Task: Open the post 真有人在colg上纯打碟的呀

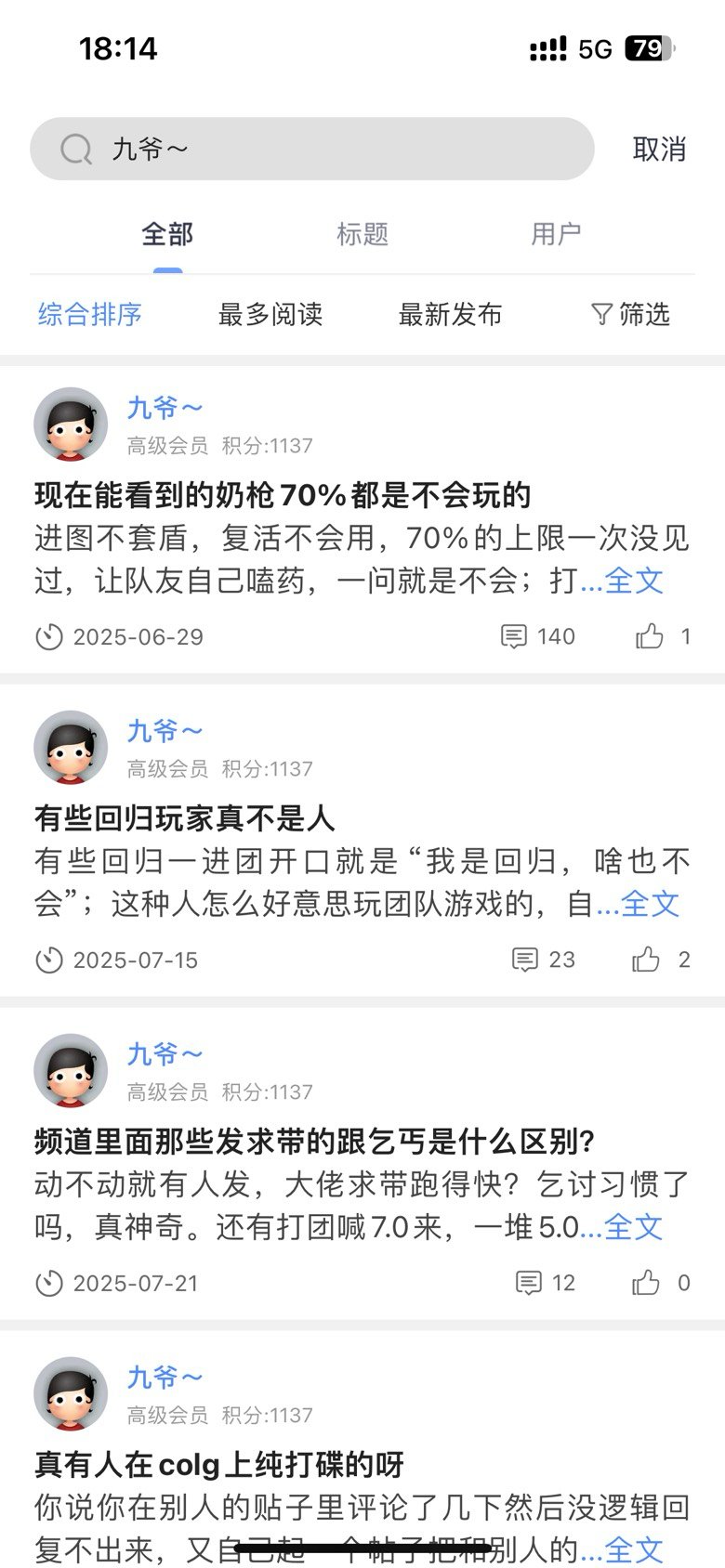Action: pos(219,1465)
